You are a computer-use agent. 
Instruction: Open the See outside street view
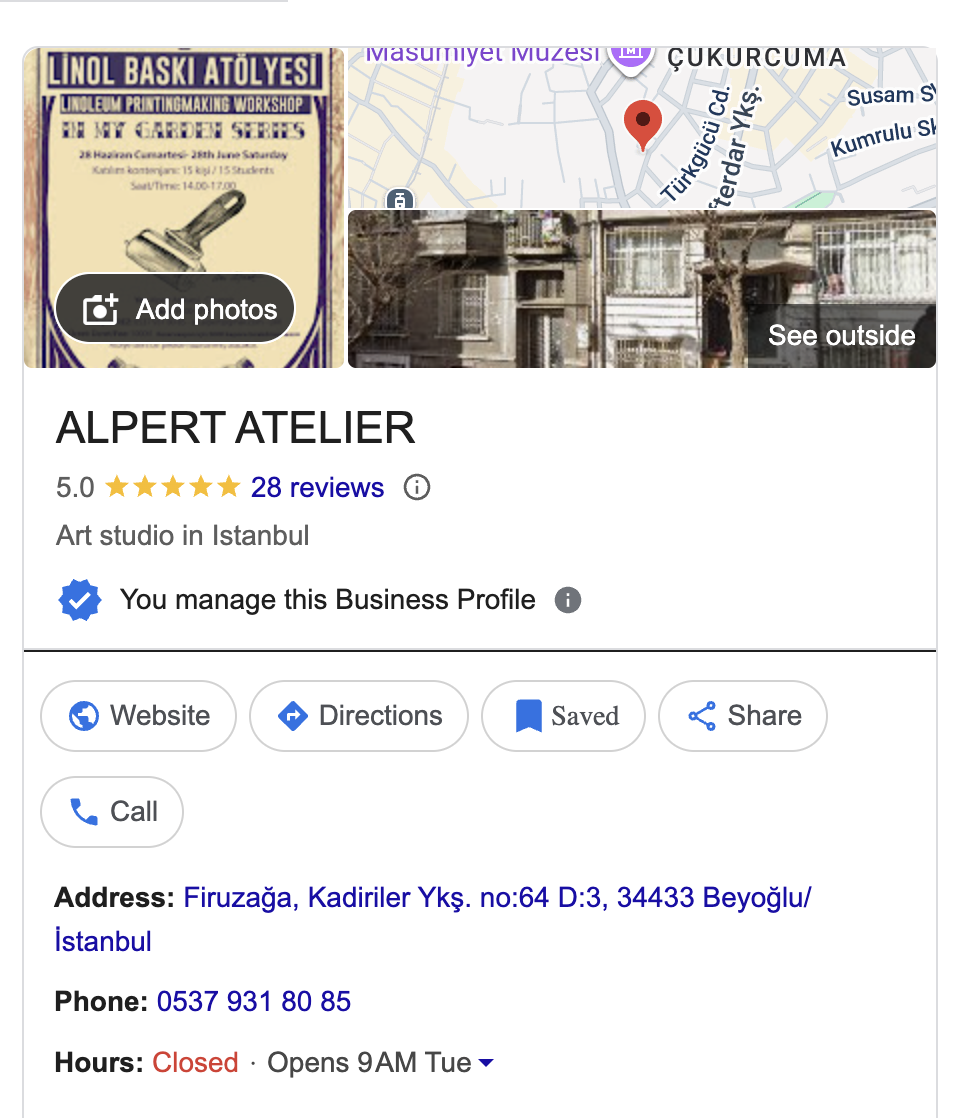[x=841, y=335]
